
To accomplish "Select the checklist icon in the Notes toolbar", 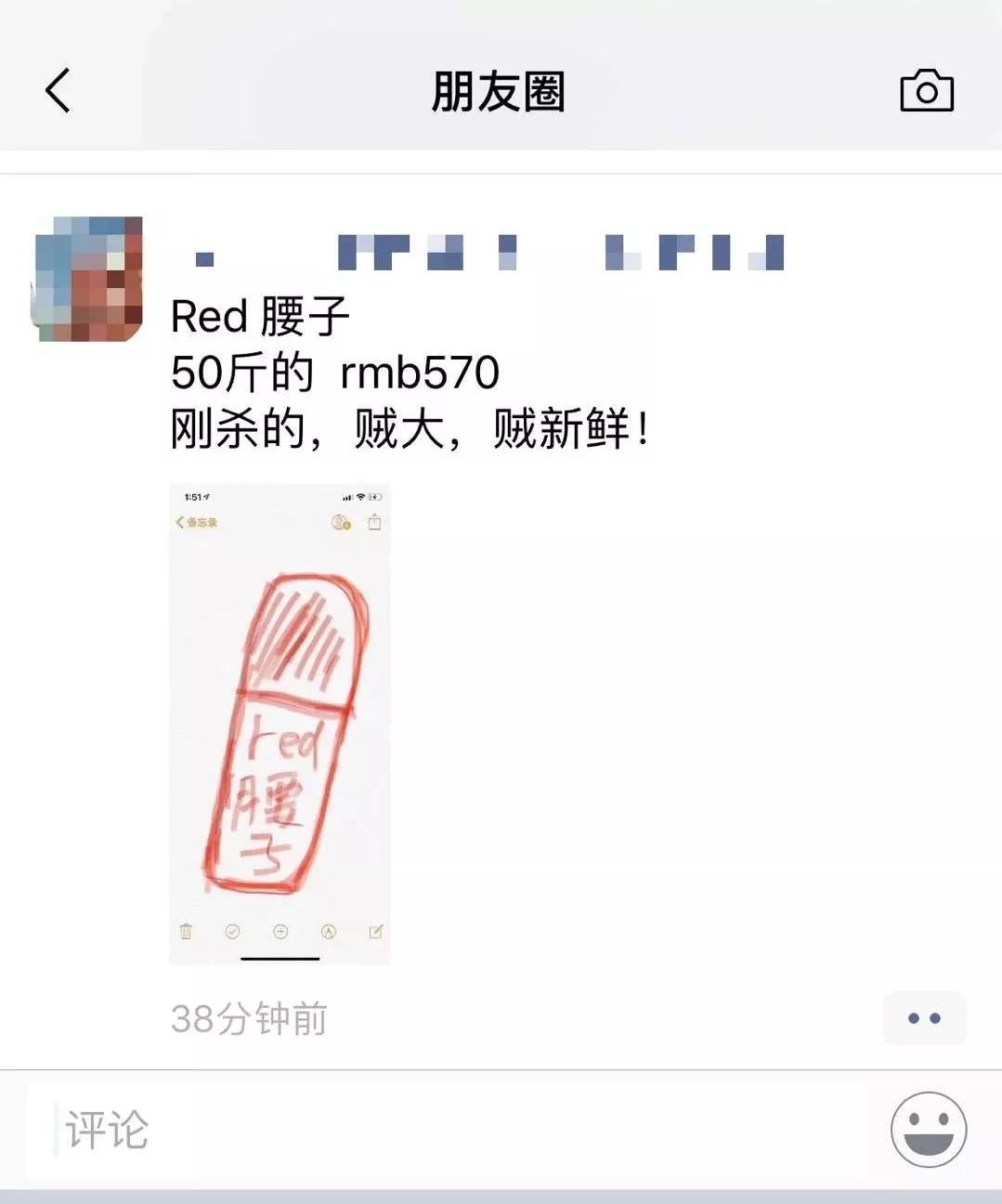I will click(x=231, y=932).
